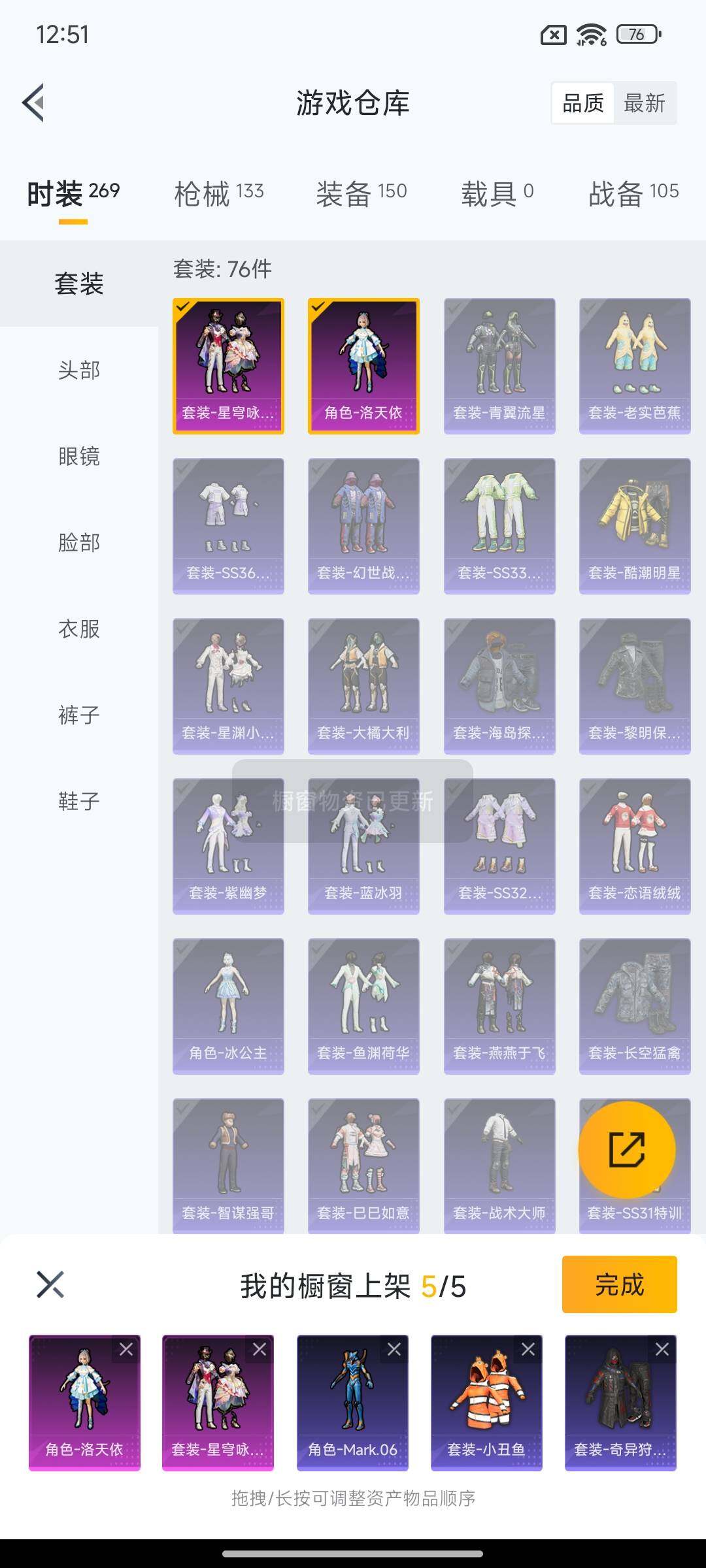Tap the yellow share floating button

627,1150
